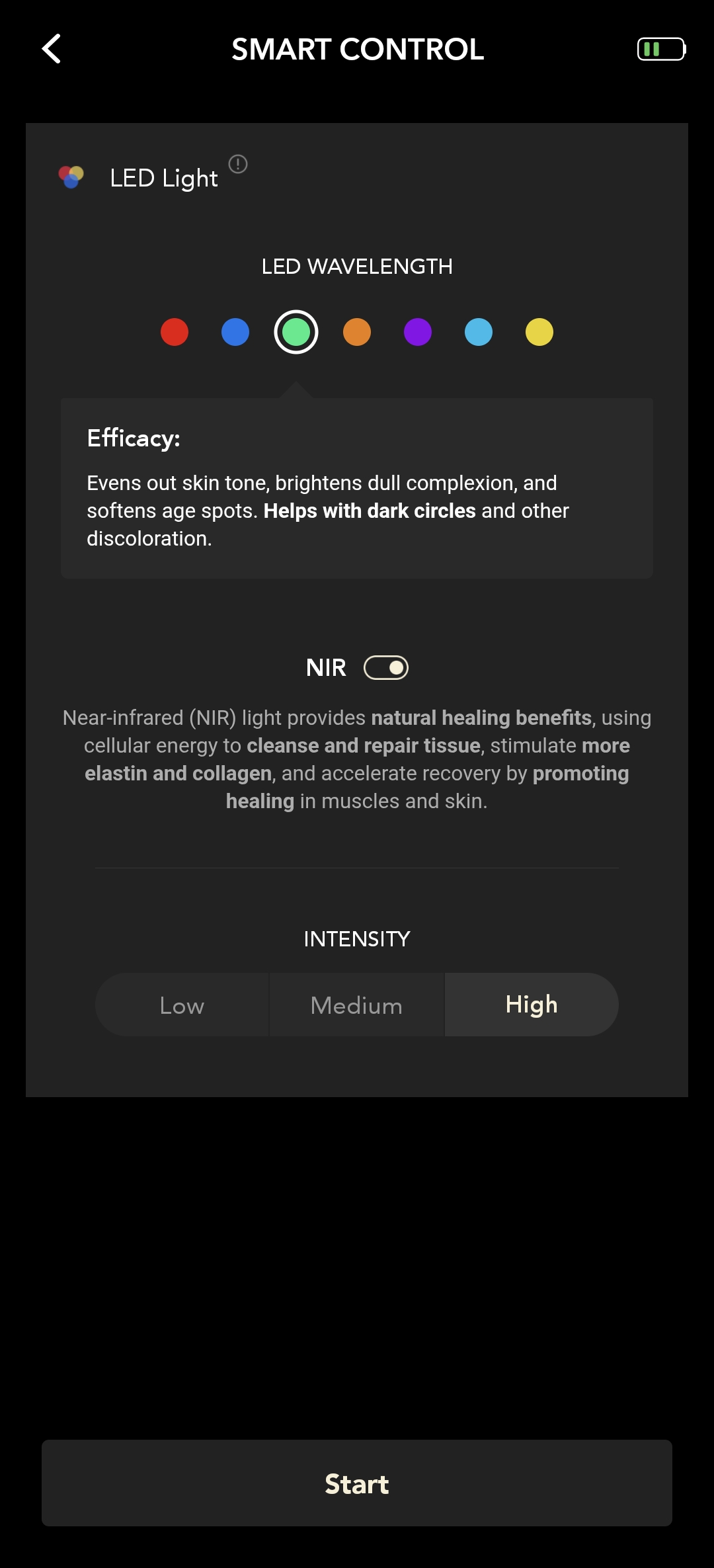This screenshot has width=714, height=1568.
Task: Go back from Smart Control
Action: pyautogui.click(x=52, y=49)
